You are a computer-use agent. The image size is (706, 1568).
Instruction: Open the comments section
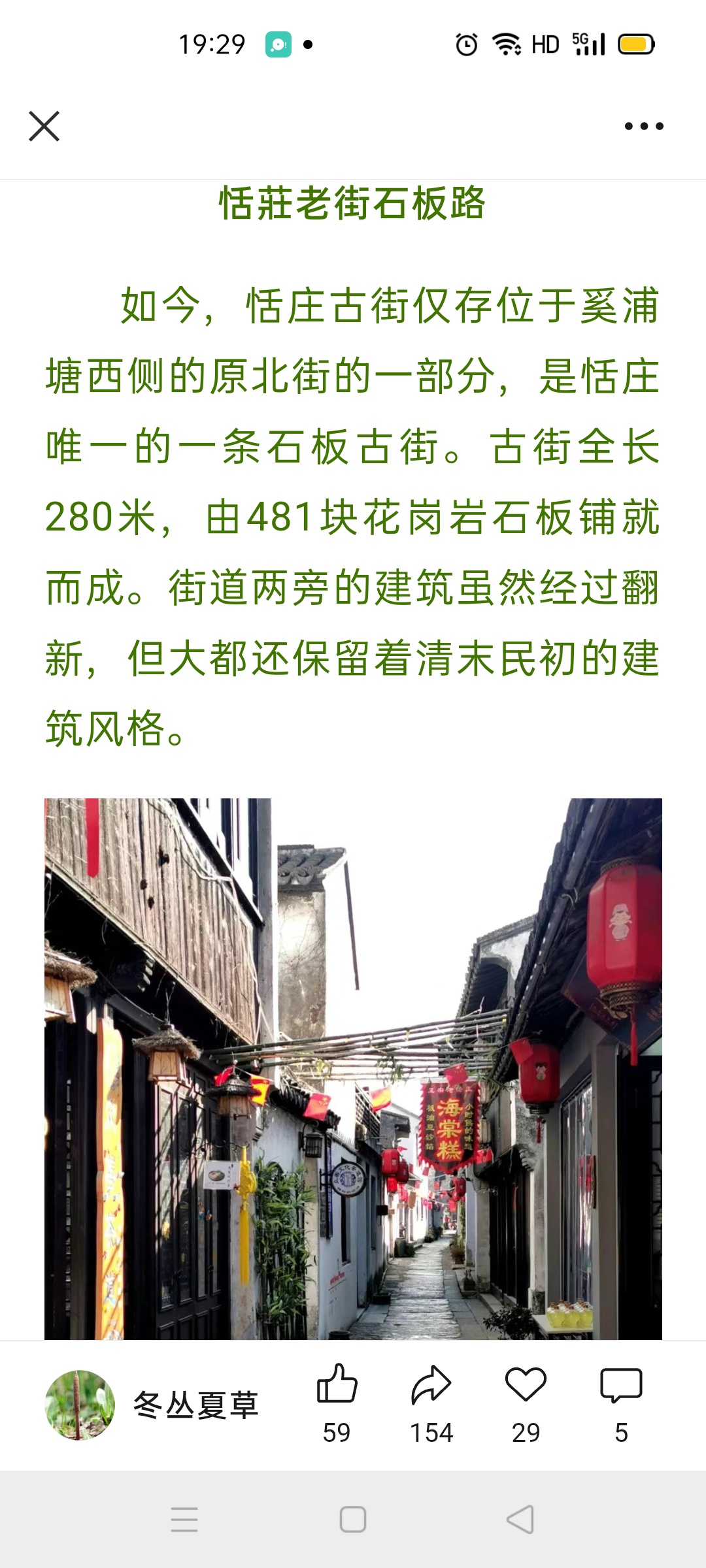click(621, 1385)
